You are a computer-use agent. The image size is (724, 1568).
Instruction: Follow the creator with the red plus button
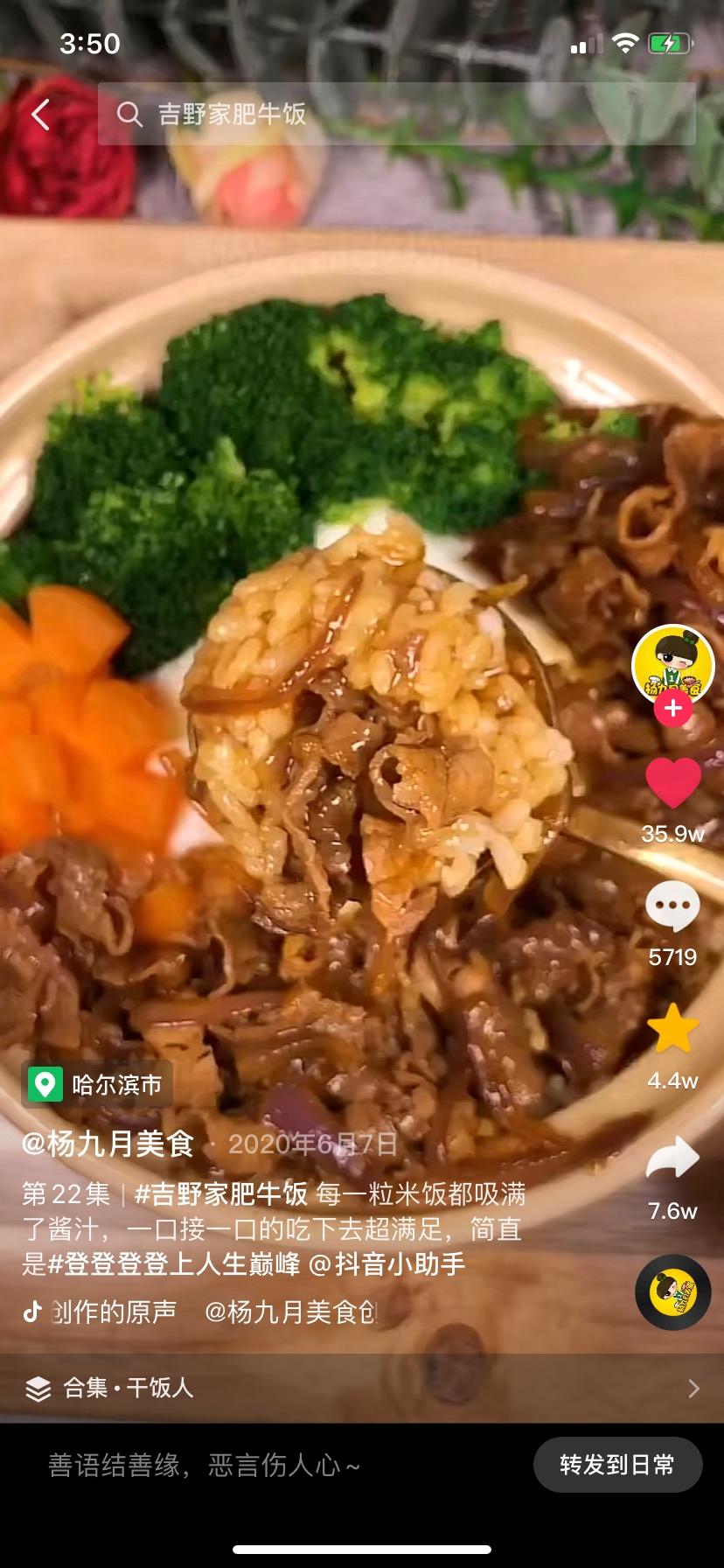(671, 710)
